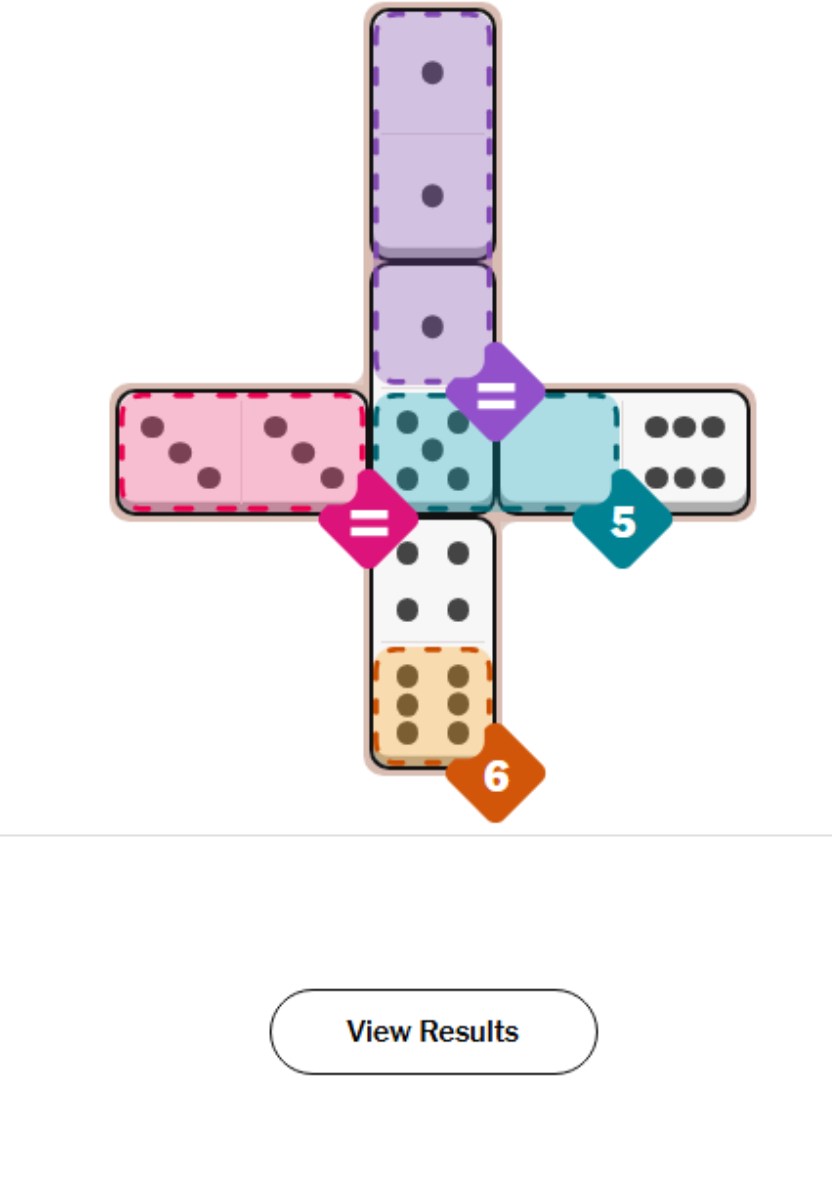
Task: Tap the View Results button
Action: coord(433,1031)
